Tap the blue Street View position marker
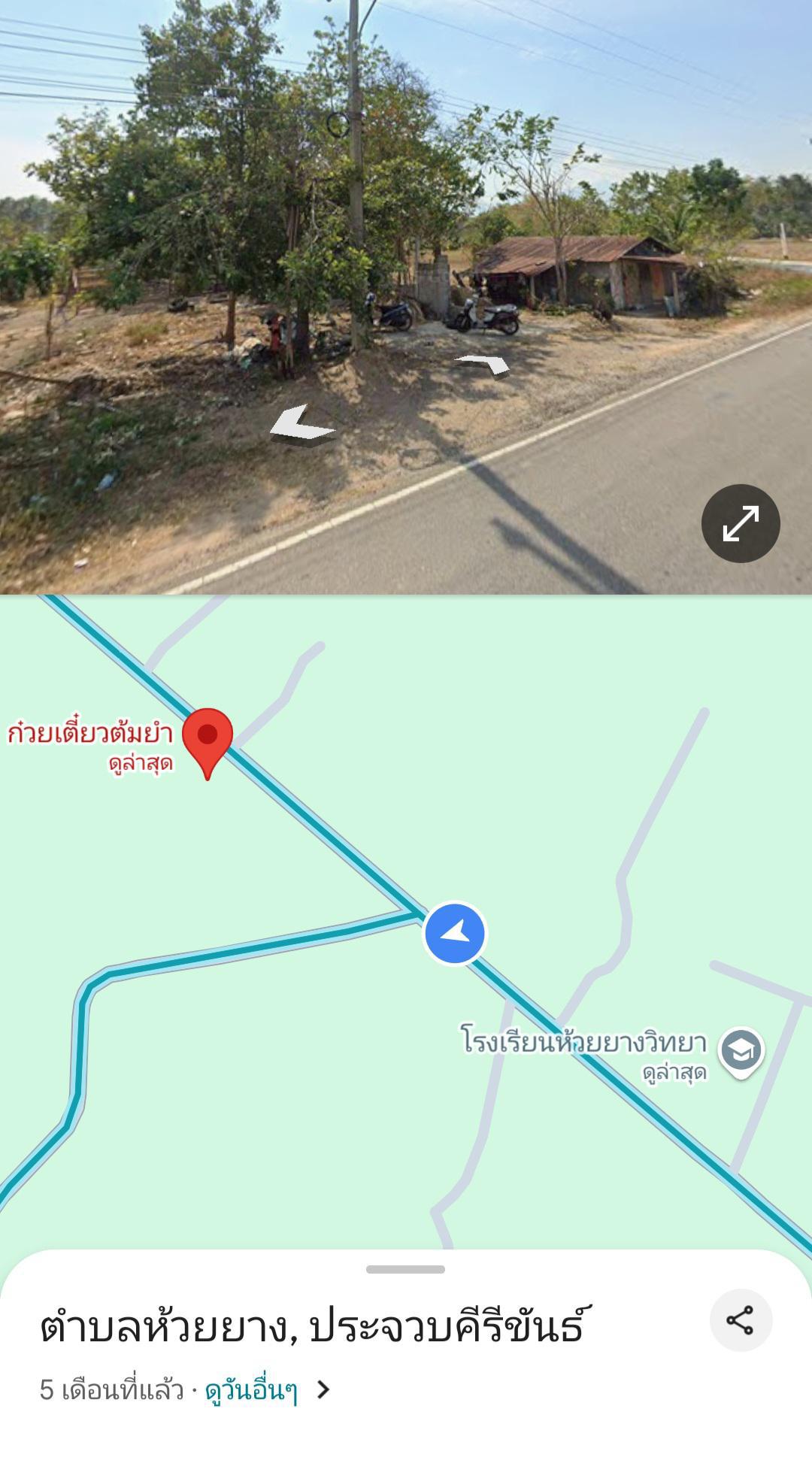This screenshot has height=1457, width=812. tap(456, 934)
